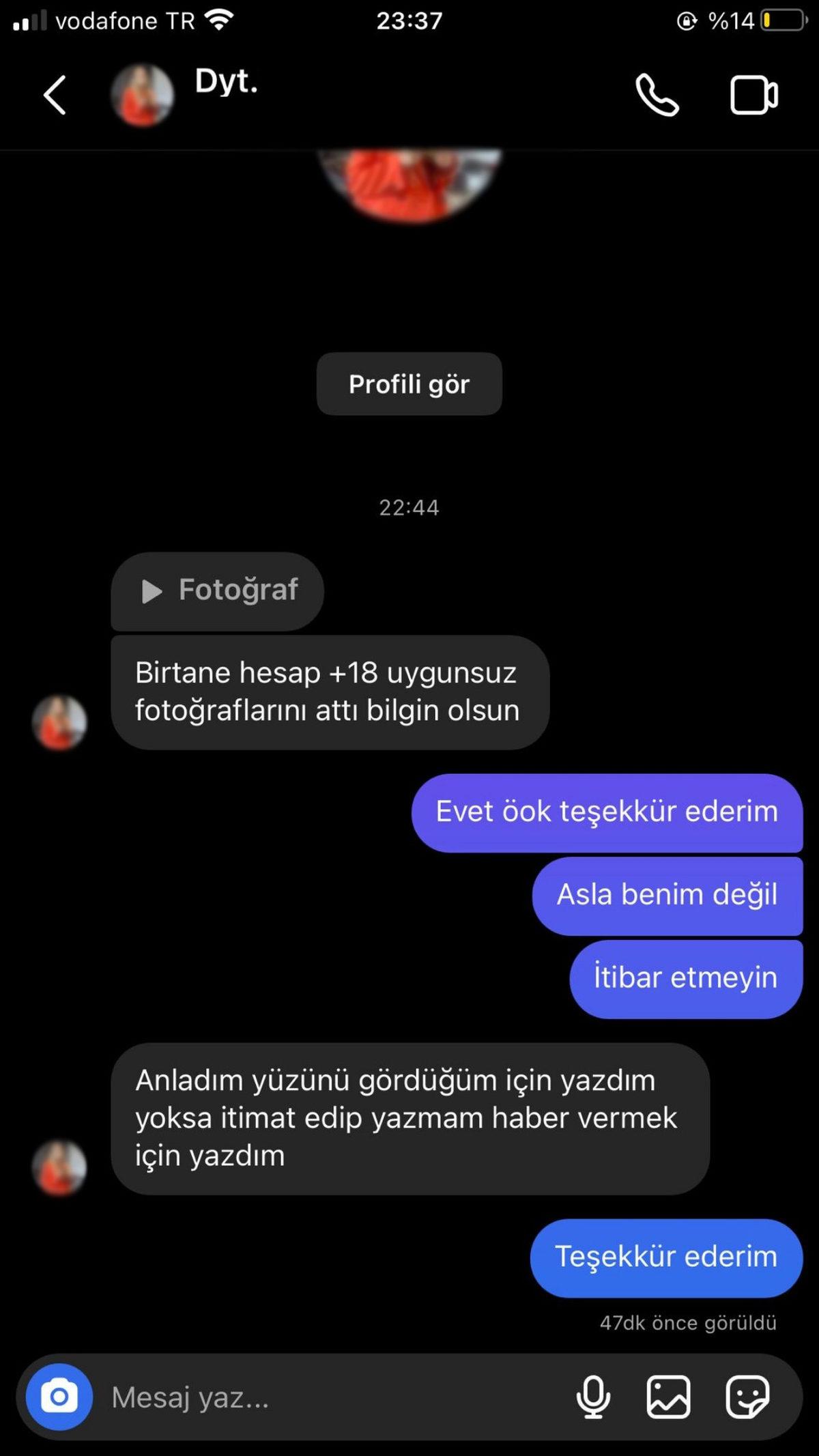Viewport: 819px width, 1456px height.
Task: Tap the back arrow to leave the chat
Action: 55,95
